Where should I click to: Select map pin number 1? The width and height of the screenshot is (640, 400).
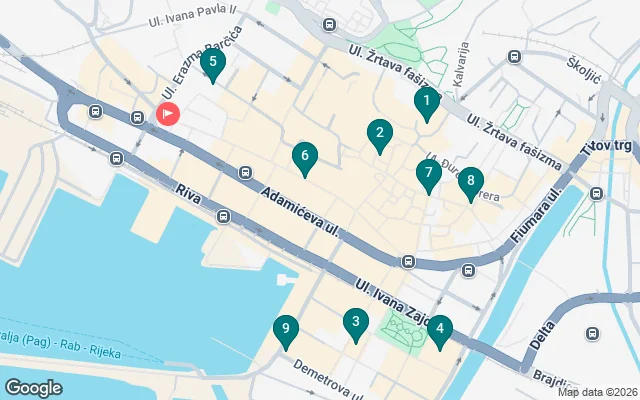427,101
